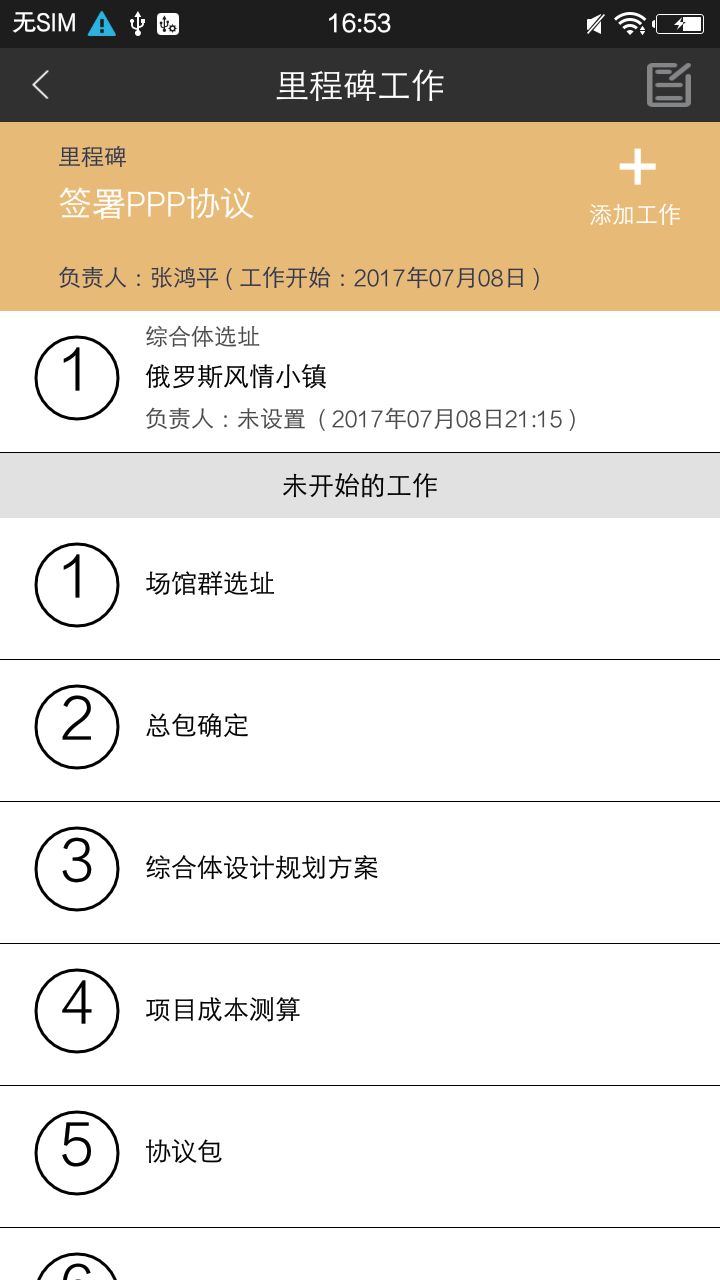Open the 场馆群选址 task
The width and height of the screenshot is (720, 1280).
[360, 588]
